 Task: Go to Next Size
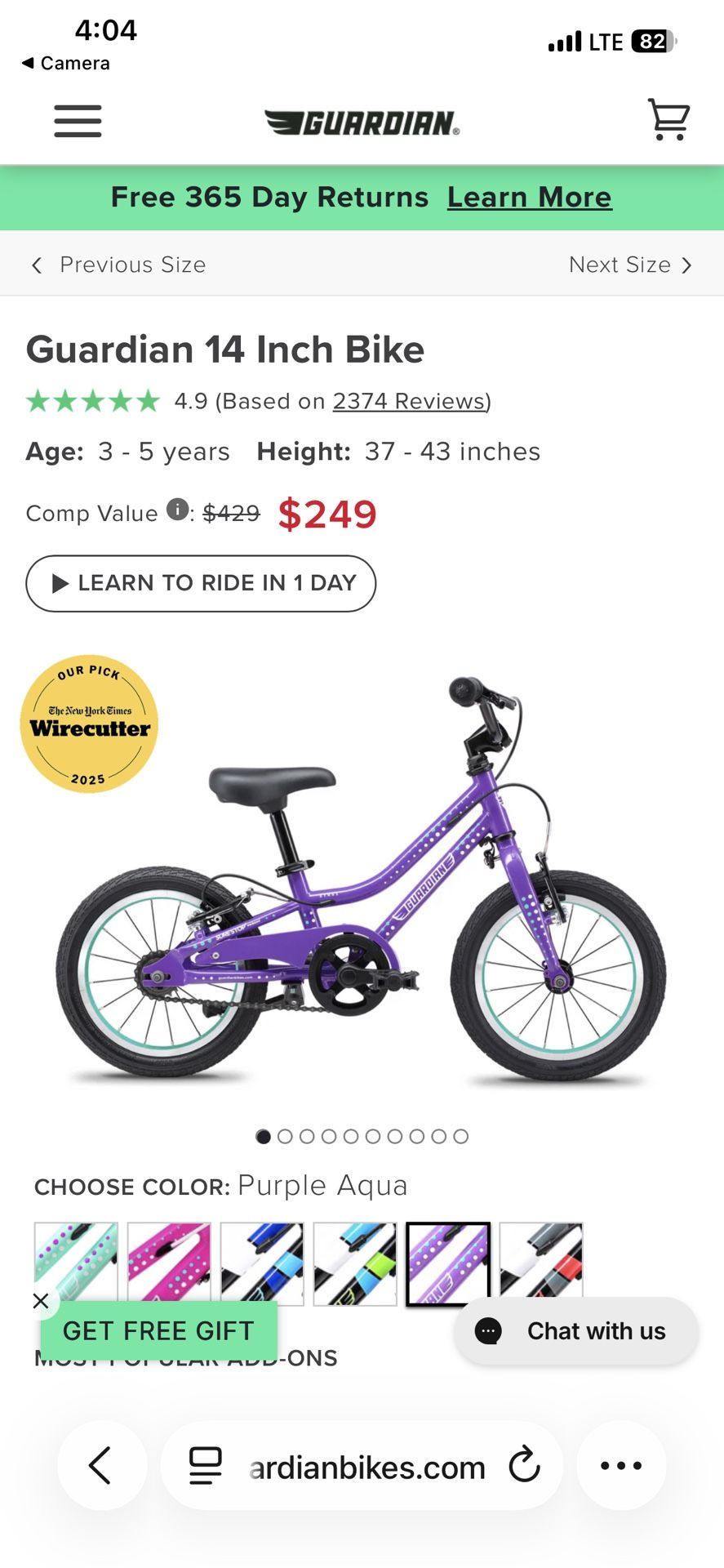(x=631, y=265)
